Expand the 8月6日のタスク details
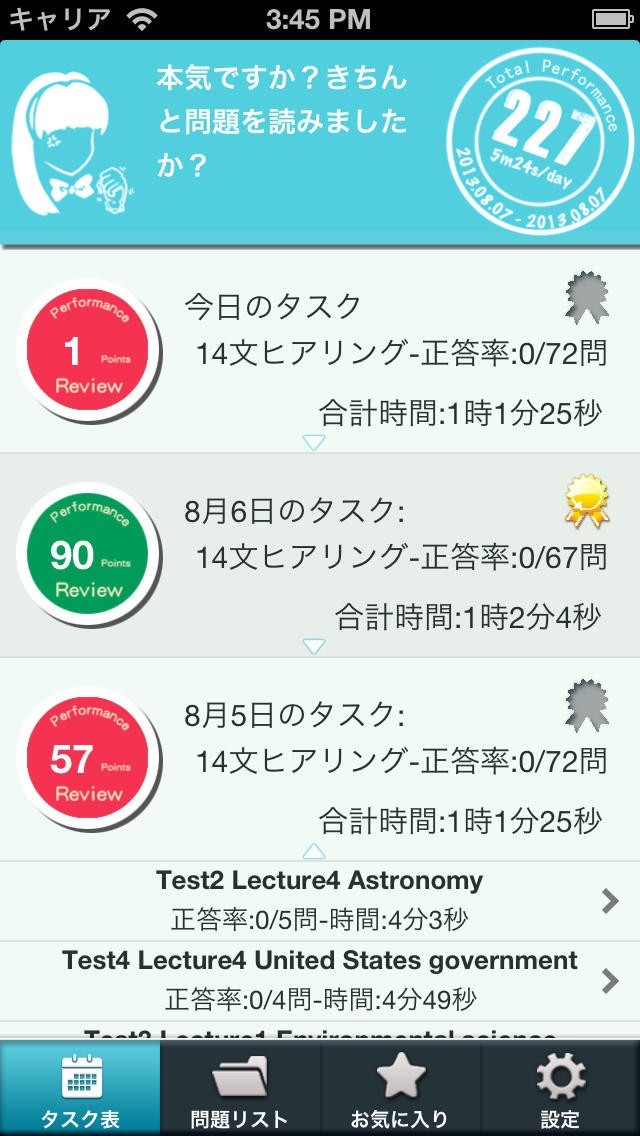Image resolution: width=640 pixels, height=1136 pixels. [x=314, y=646]
